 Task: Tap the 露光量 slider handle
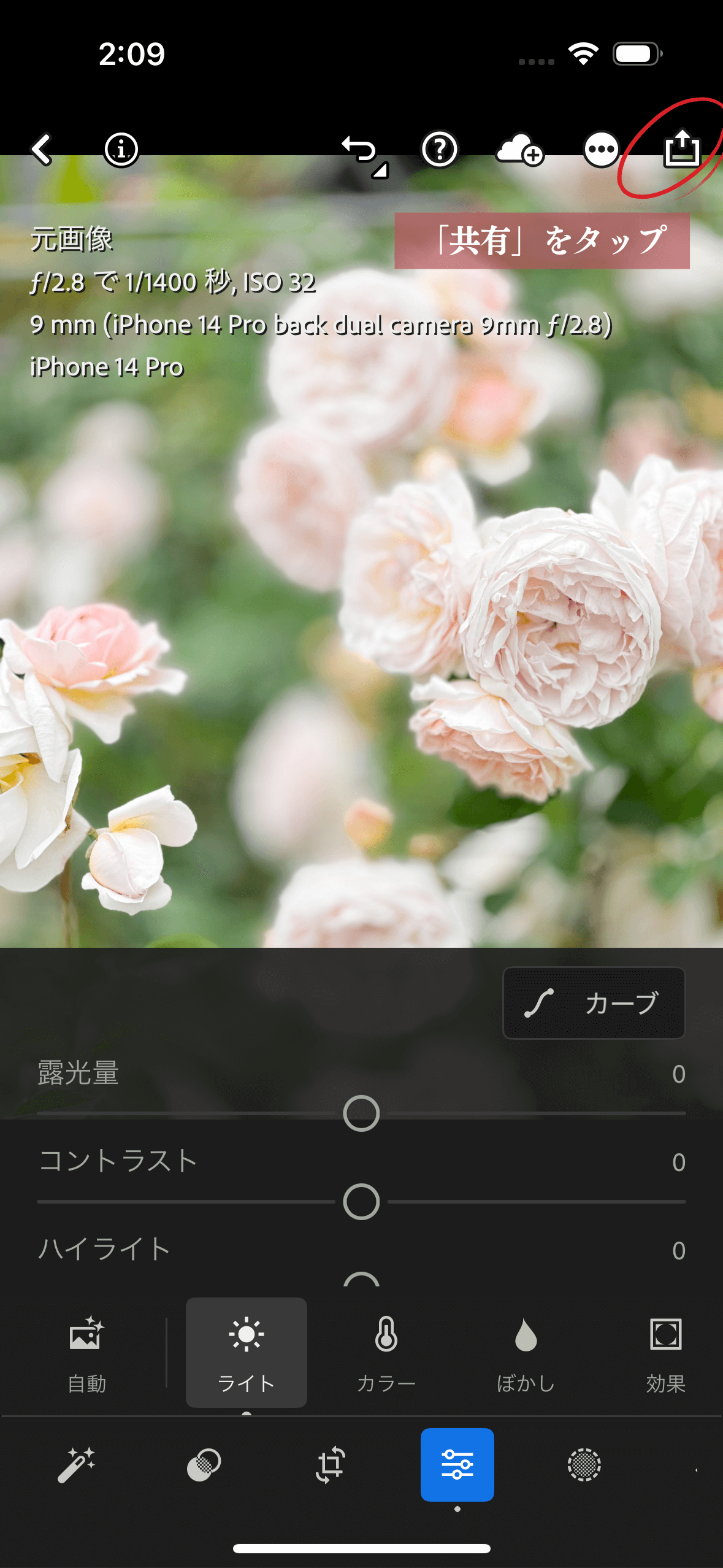tap(361, 1113)
